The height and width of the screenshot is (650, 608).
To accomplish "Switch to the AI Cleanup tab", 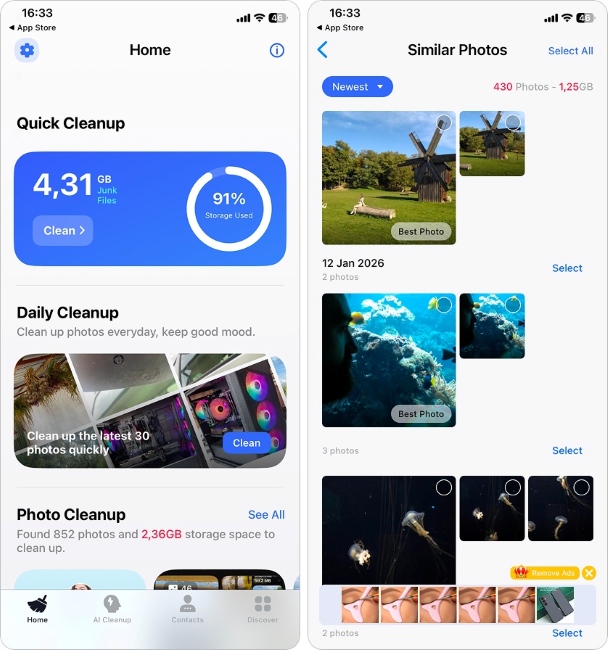I will pyautogui.click(x=112, y=608).
